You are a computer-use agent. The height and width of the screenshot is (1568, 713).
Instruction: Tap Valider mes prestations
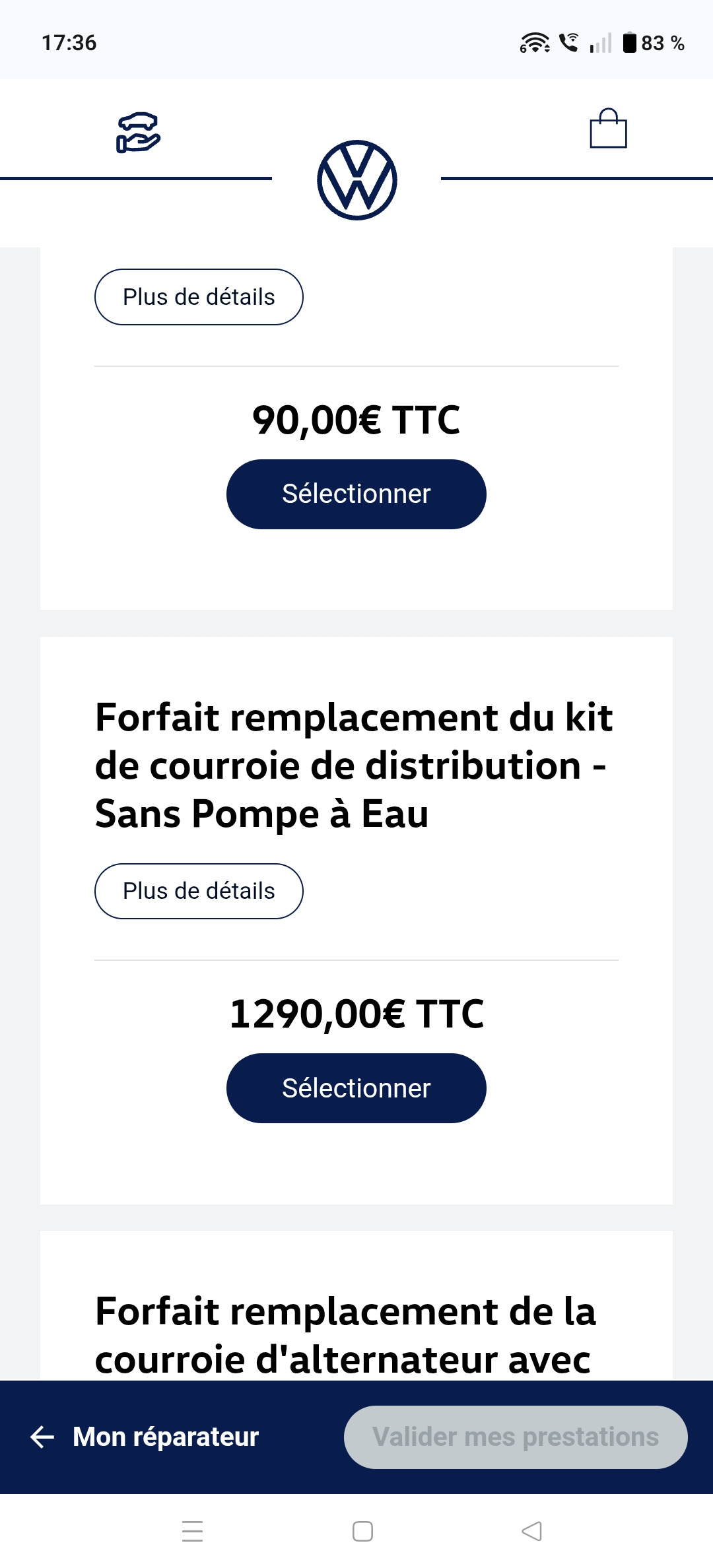pos(516,1437)
